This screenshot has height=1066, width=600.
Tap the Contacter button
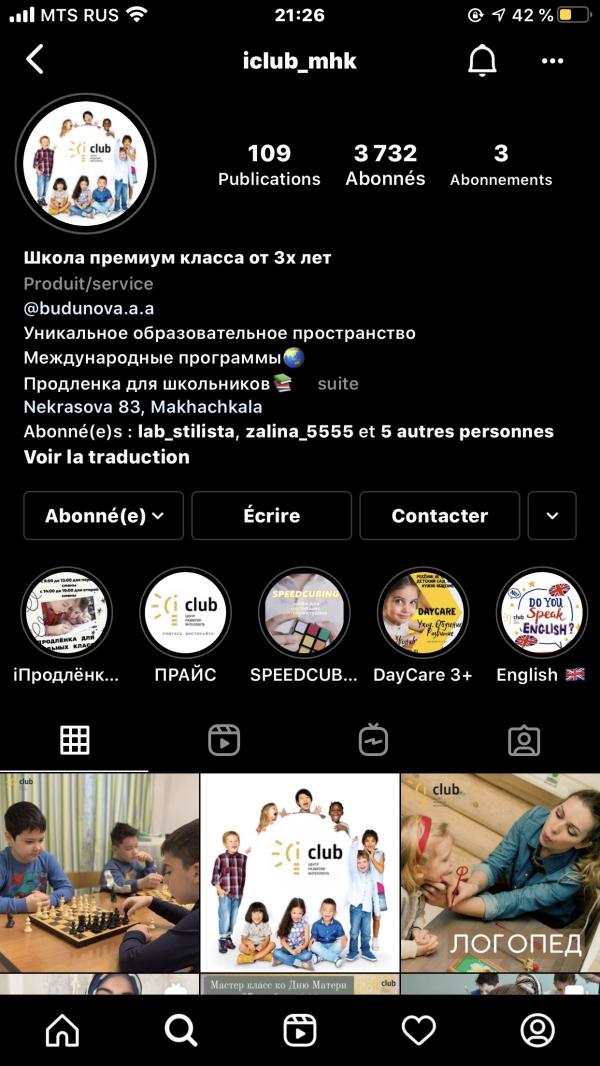point(439,516)
